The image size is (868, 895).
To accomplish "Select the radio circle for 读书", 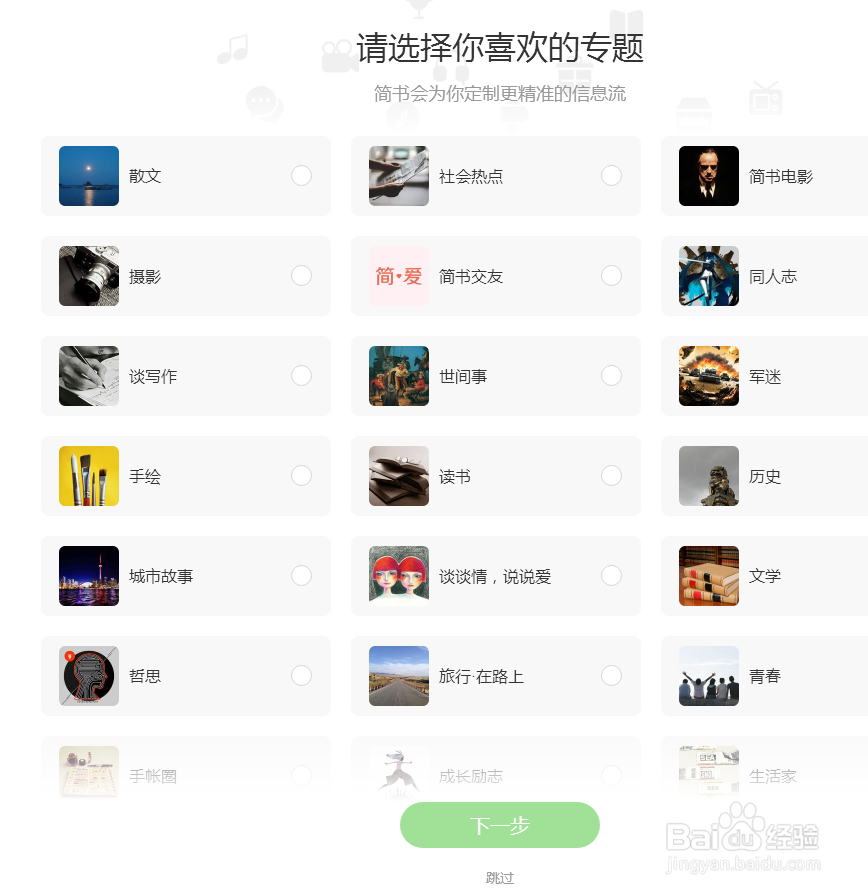I will 611,476.
